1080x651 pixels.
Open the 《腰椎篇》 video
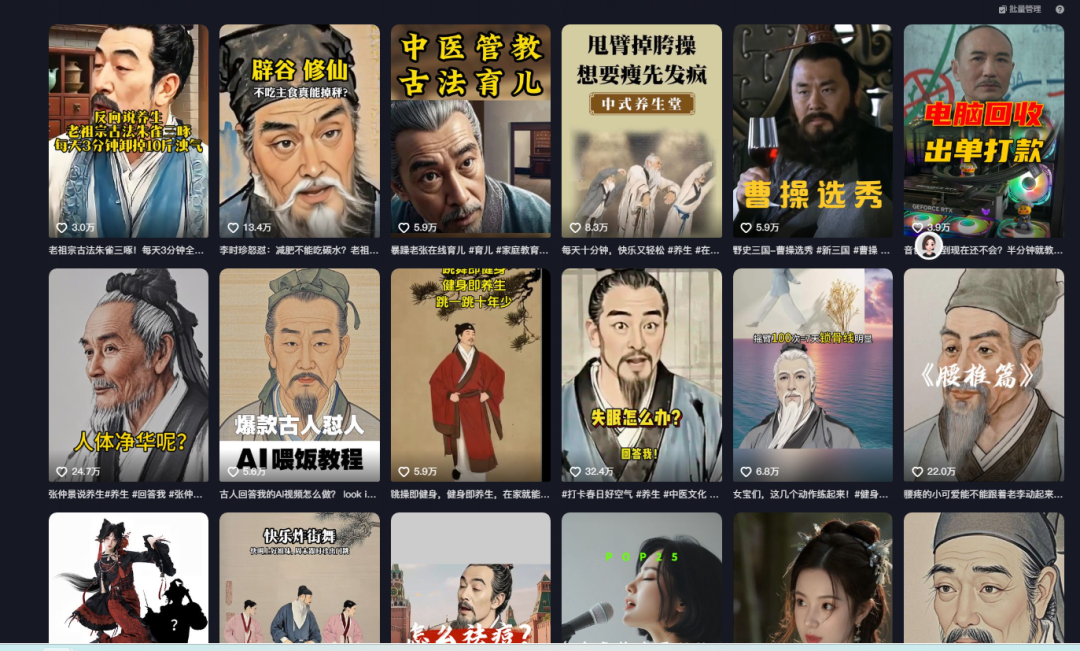tap(983, 375)
